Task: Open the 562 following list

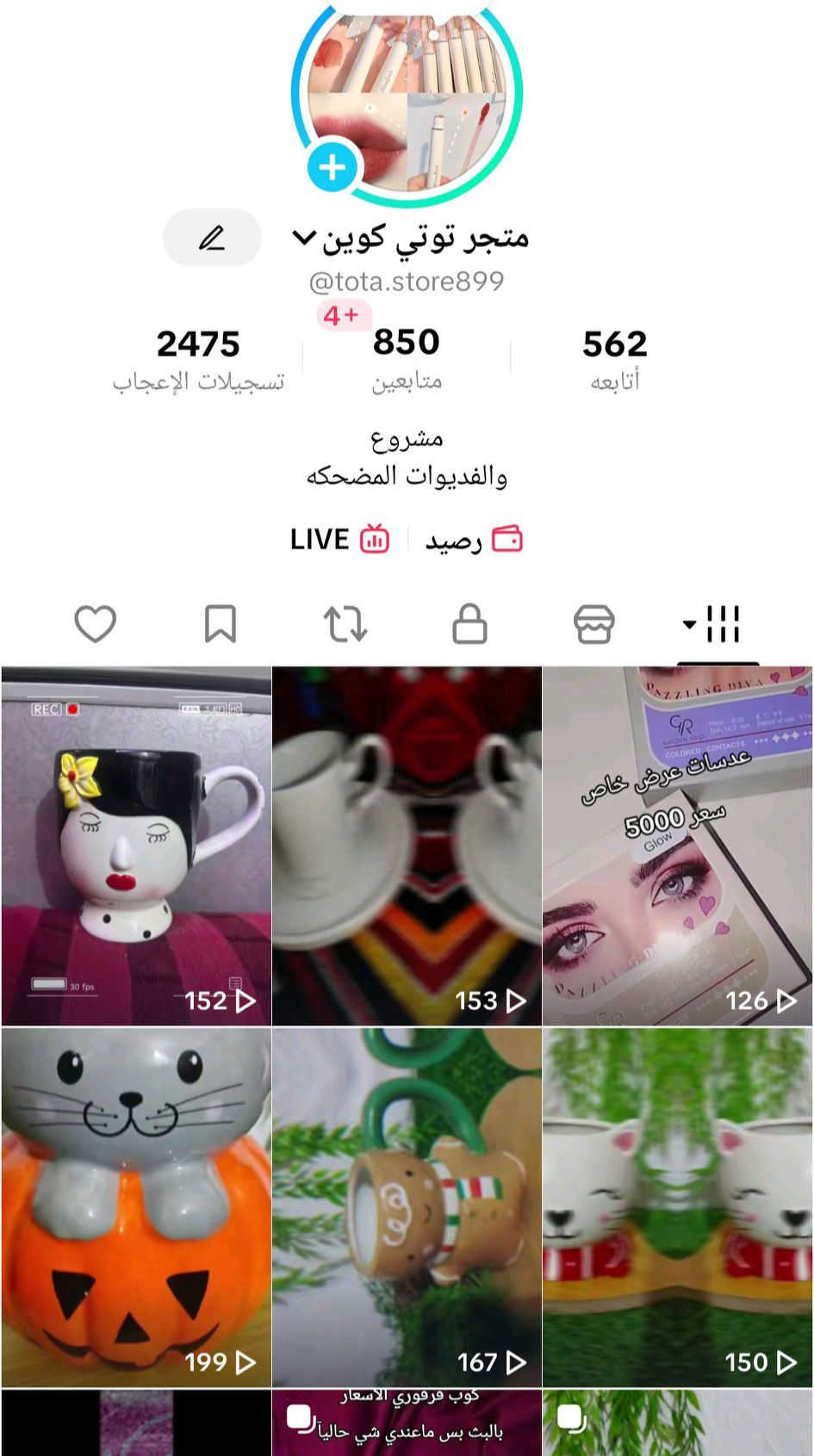Action: point(614,358)
